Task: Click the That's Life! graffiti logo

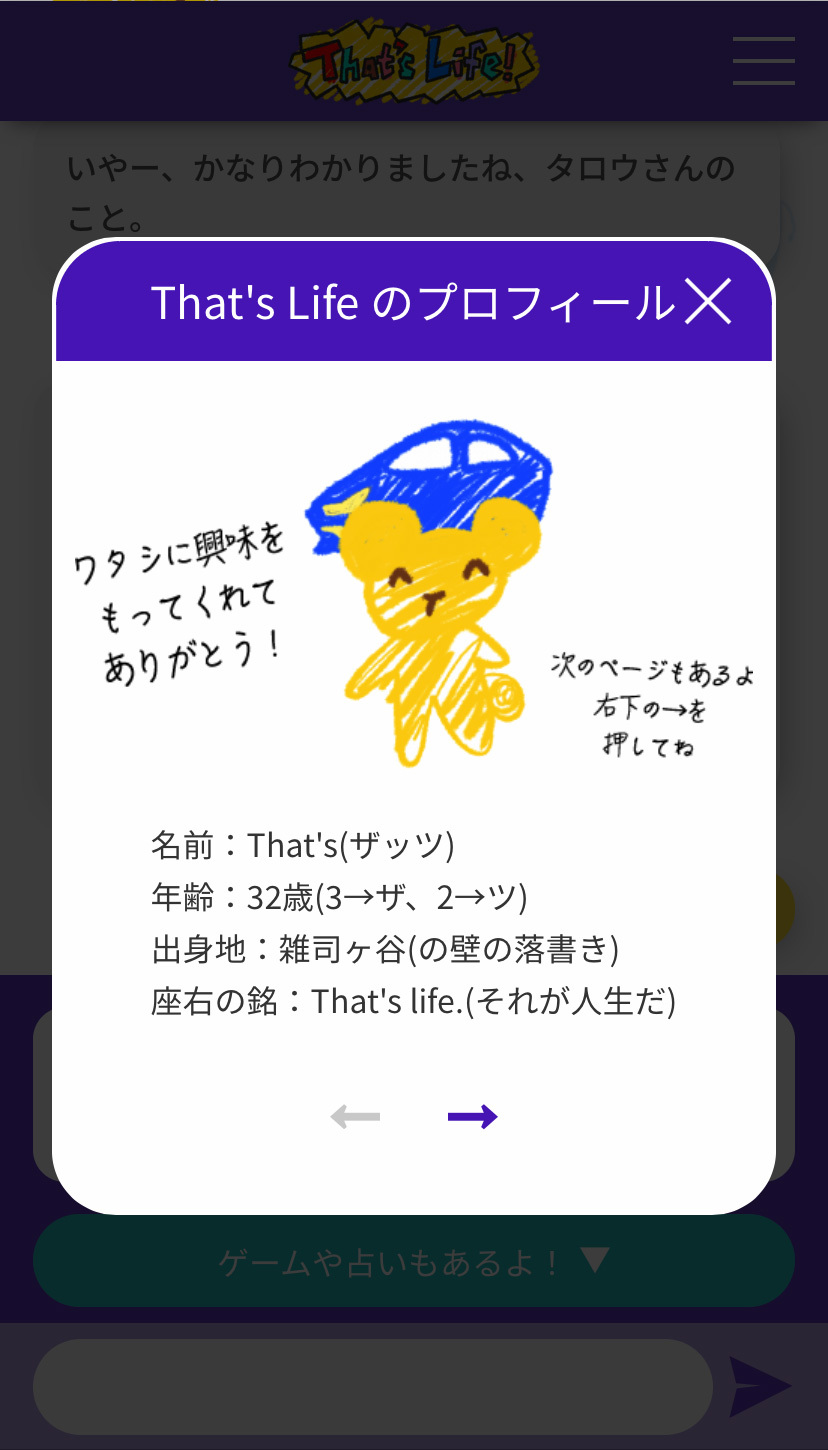Action: click(414, 61)
